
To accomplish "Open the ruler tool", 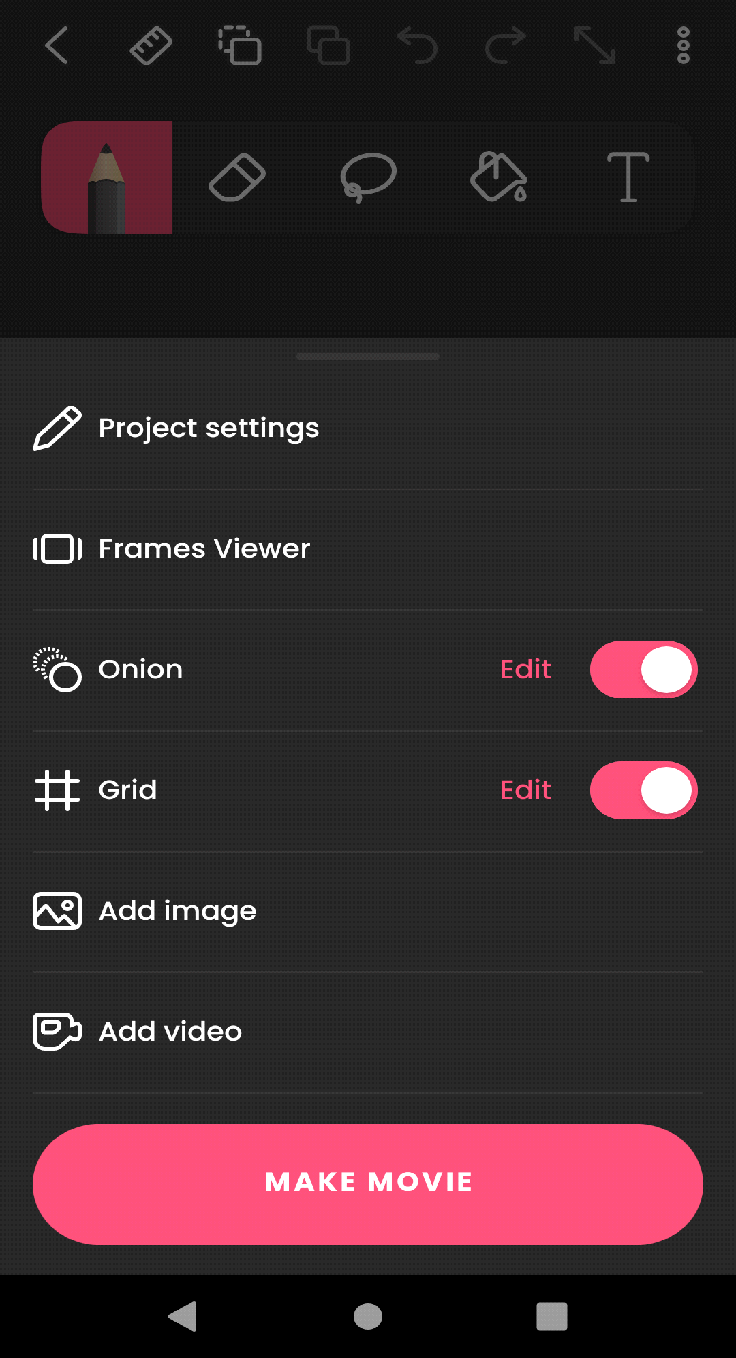I will (151, 46).
